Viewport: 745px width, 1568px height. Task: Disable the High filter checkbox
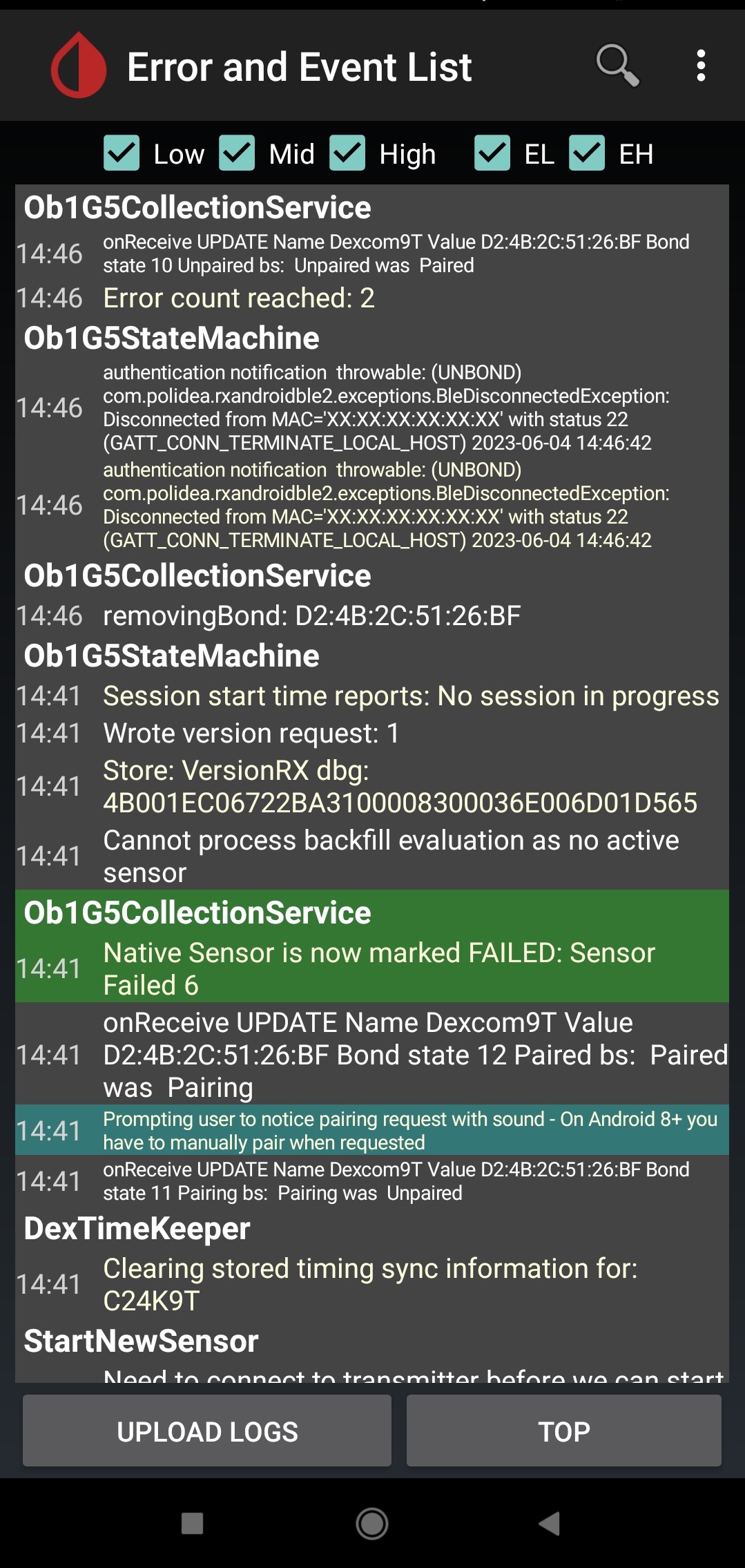(x=347, y=153)
